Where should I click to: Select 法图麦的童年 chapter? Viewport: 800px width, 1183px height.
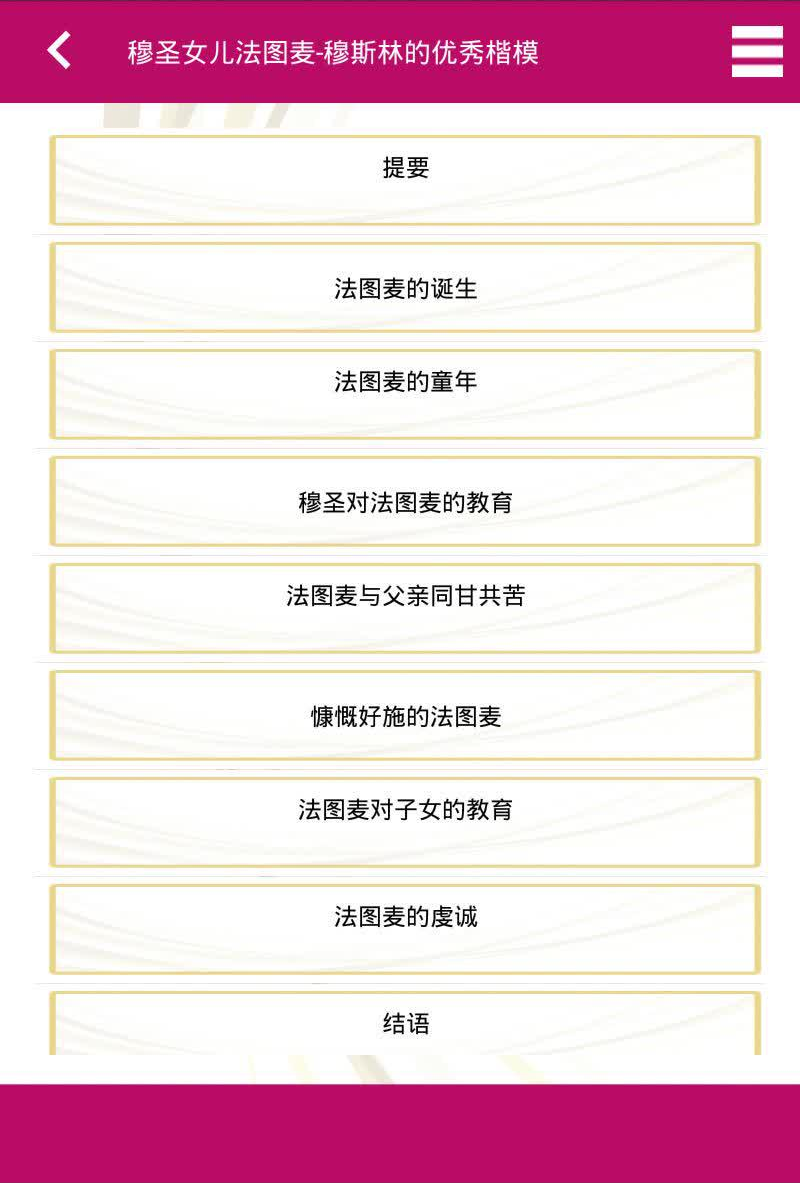(x=405, y=394)
